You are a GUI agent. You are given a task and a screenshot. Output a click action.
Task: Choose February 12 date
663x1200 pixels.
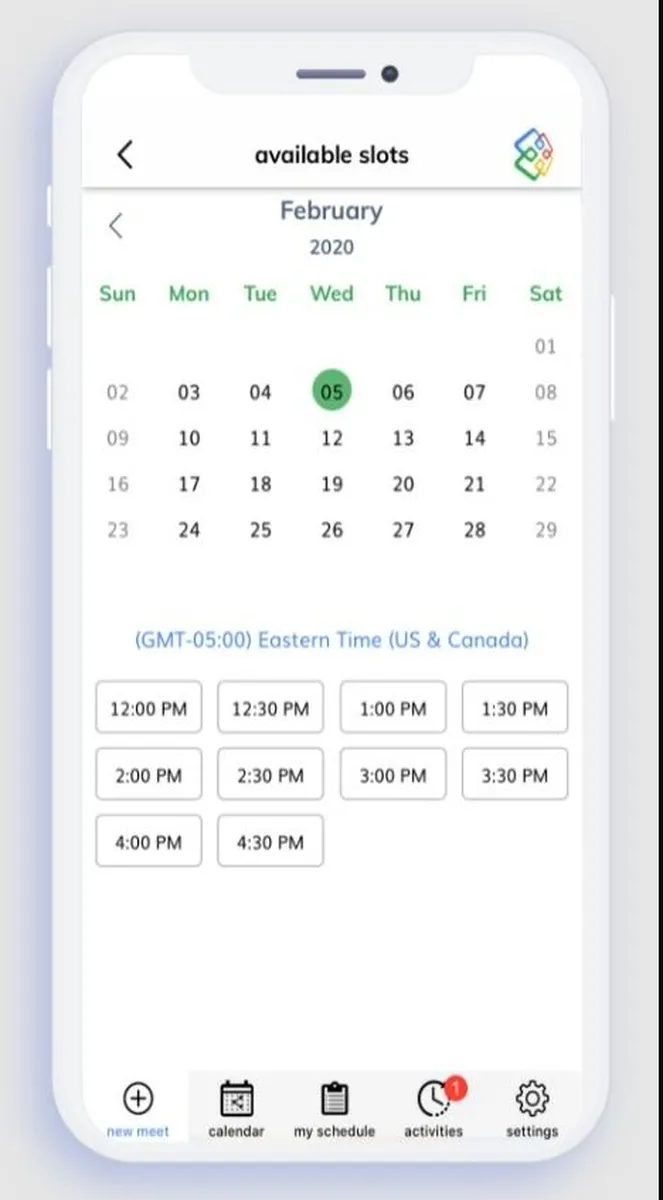332,438
